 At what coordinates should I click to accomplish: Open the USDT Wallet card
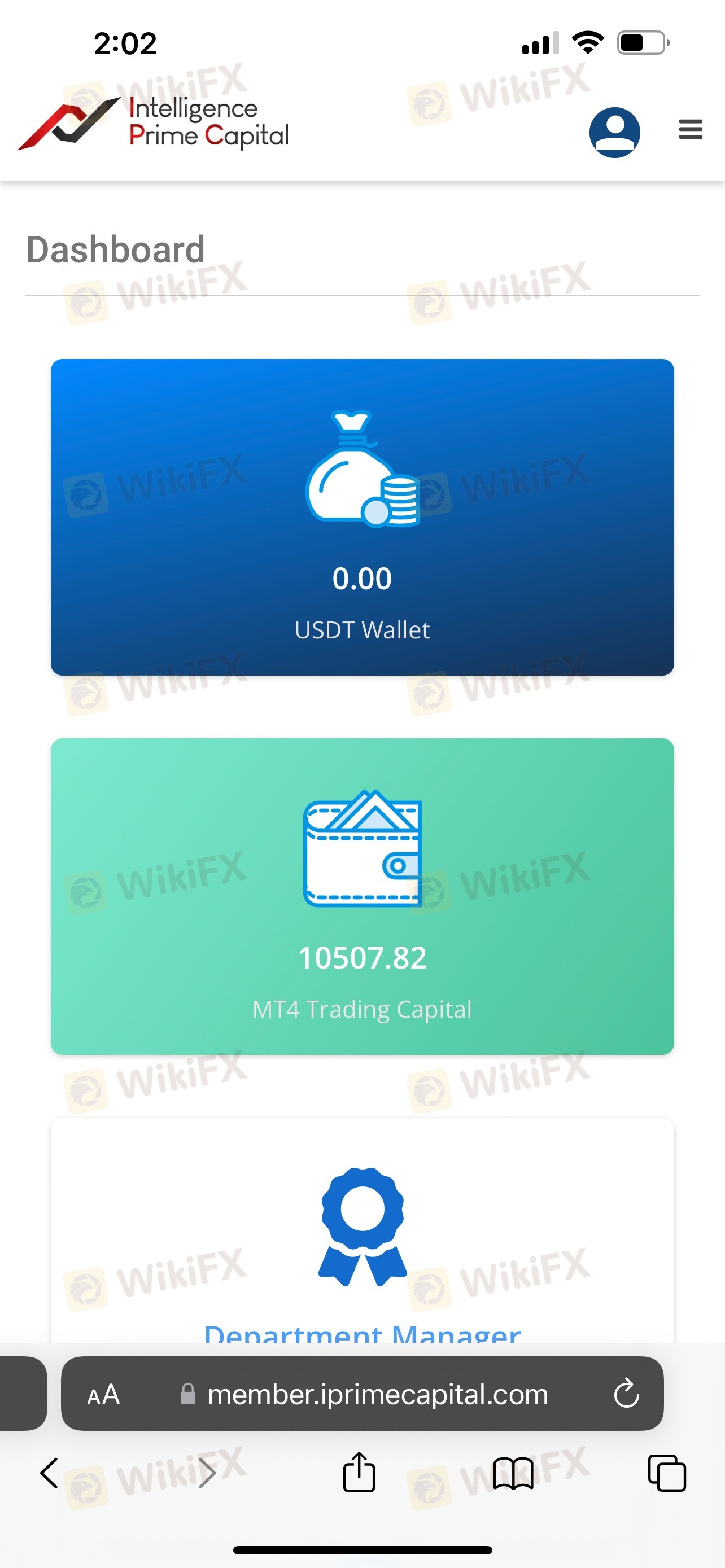[362, 517]
